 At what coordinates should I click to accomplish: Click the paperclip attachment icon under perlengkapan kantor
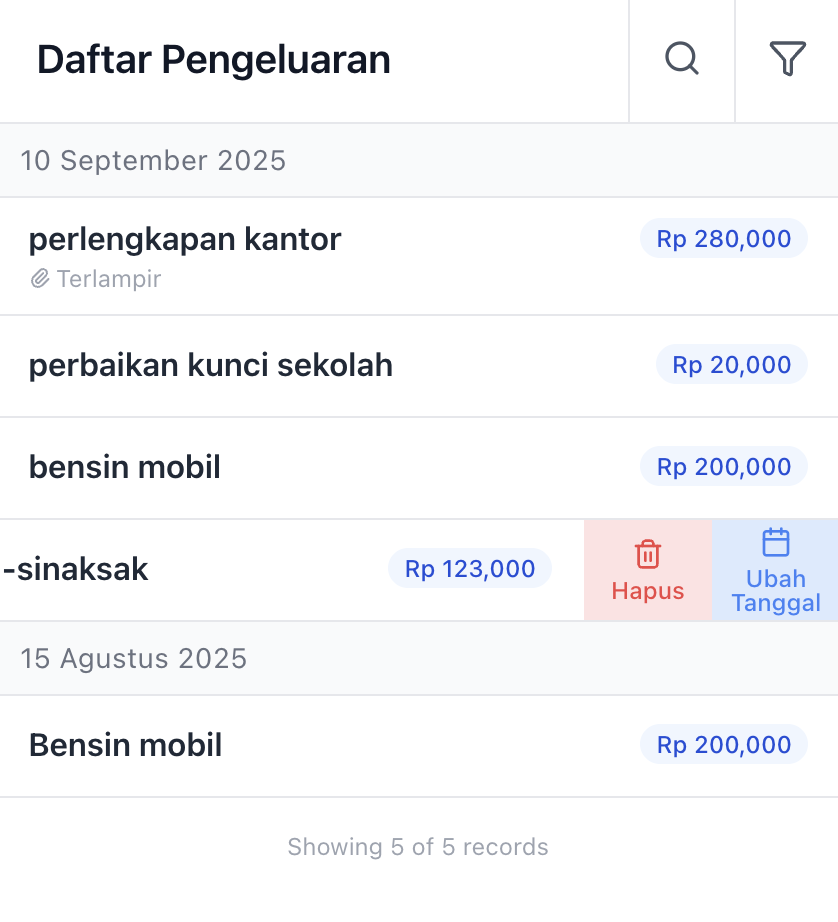point(40,279)
